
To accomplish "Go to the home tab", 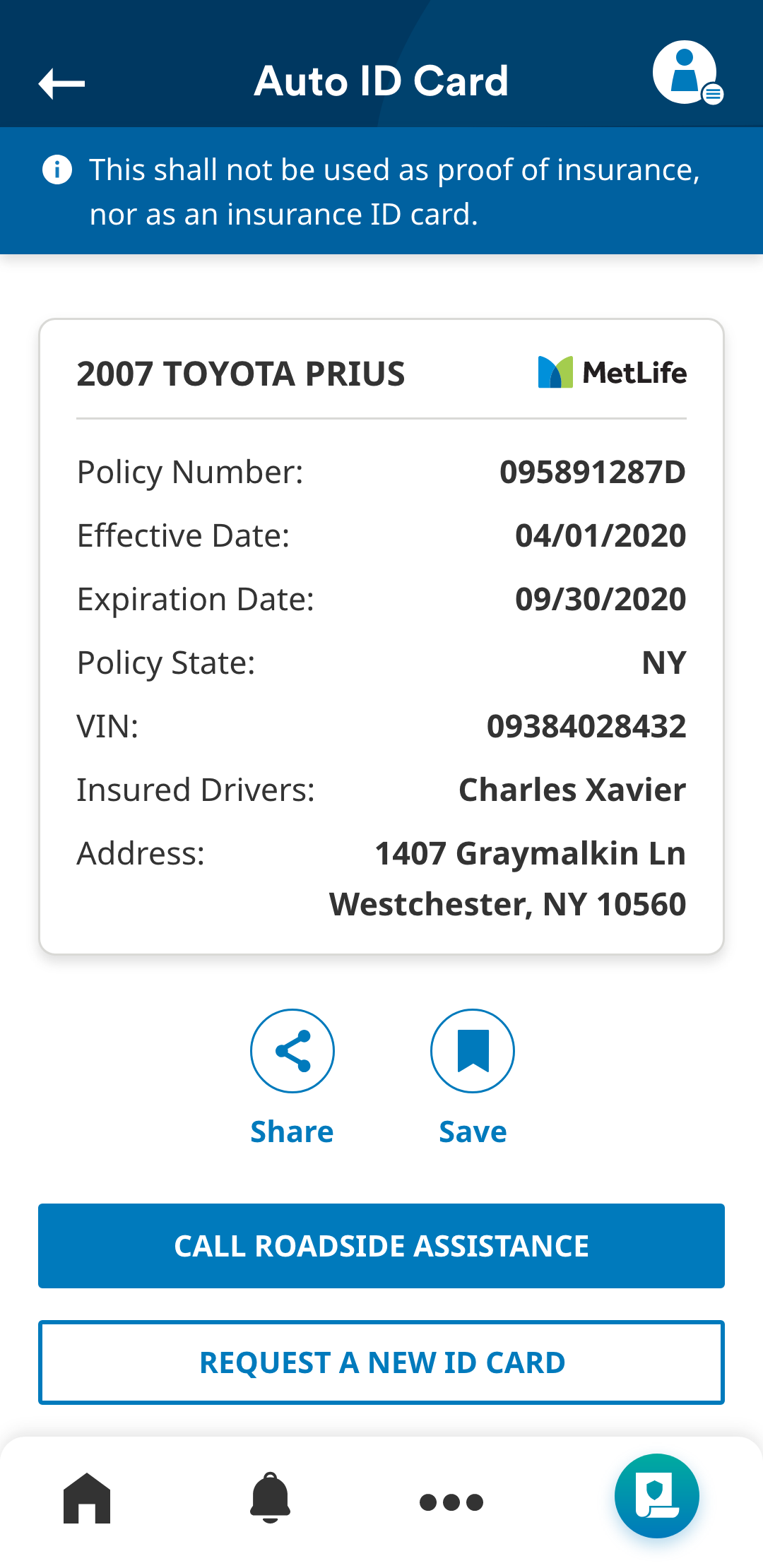I will (x=87, y=1498).
